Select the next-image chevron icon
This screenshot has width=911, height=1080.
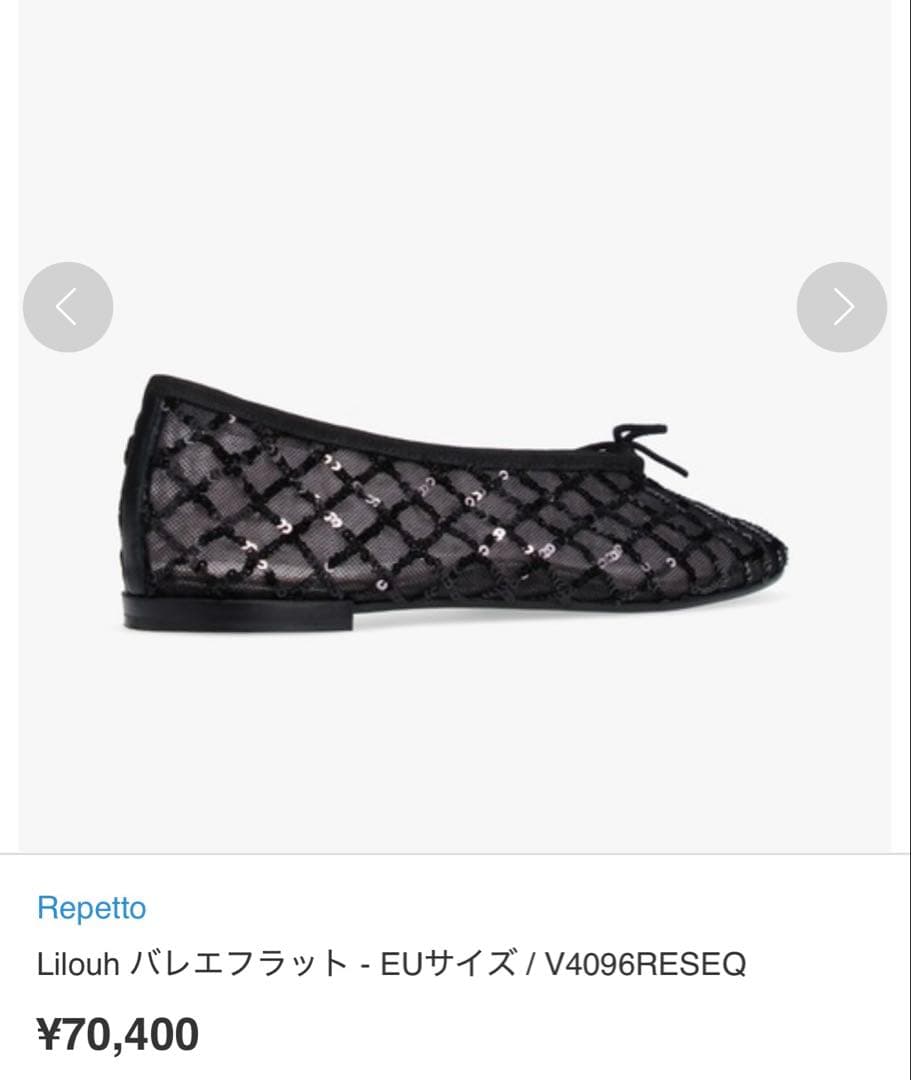click(840, 307)
